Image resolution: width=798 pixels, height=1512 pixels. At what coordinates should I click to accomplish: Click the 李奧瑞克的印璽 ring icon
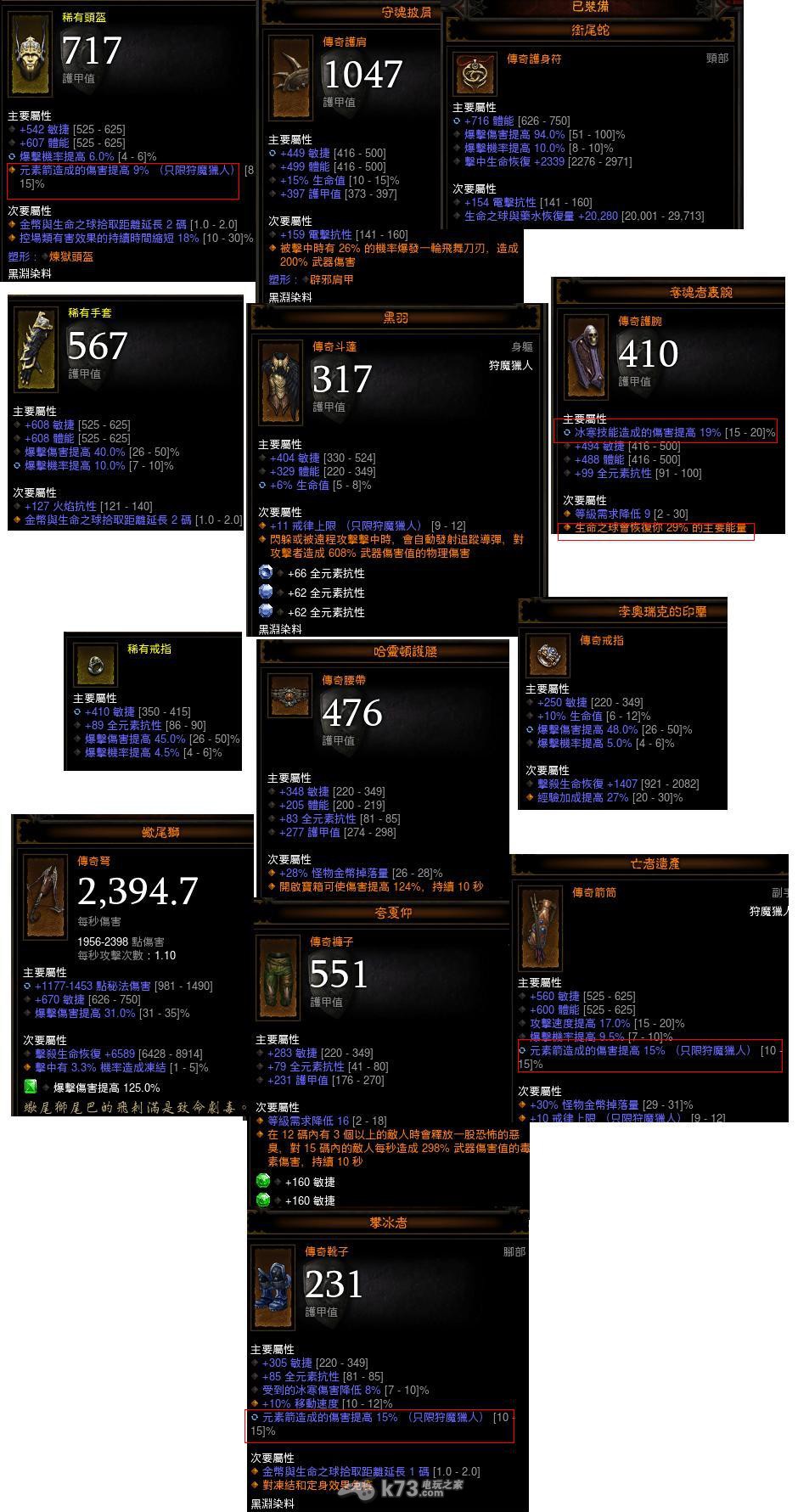coord(548,654)
